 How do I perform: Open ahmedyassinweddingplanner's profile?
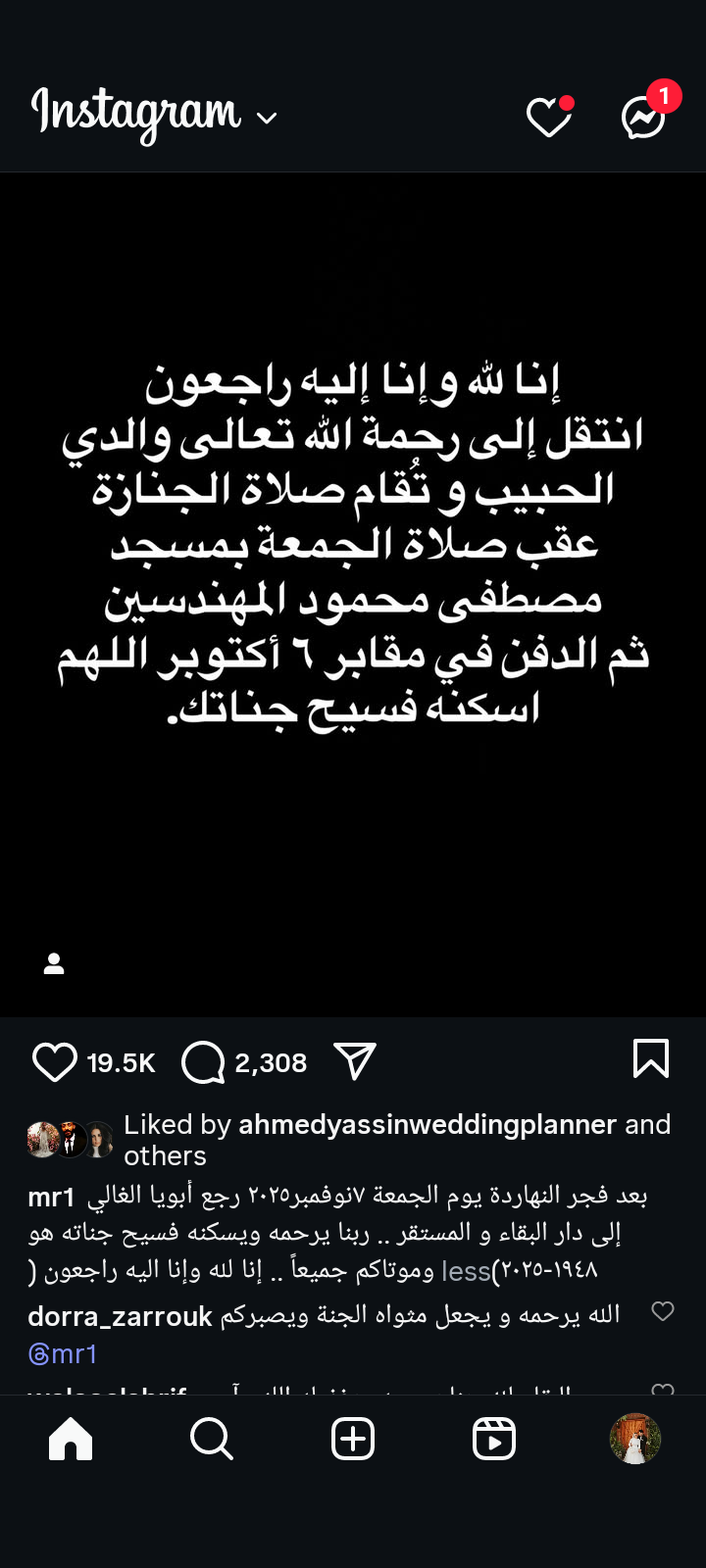(x=428, y=1124)
